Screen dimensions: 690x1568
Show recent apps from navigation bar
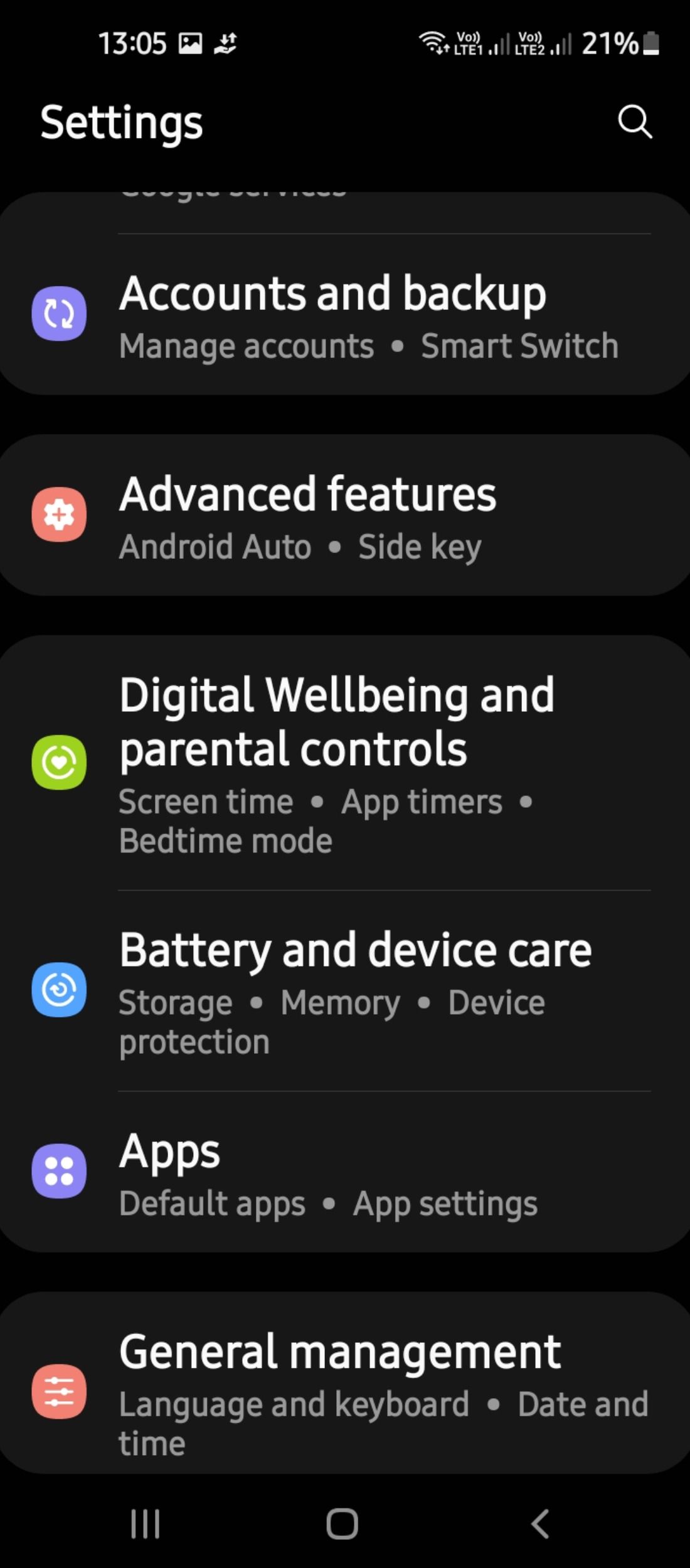[146, 1524]
